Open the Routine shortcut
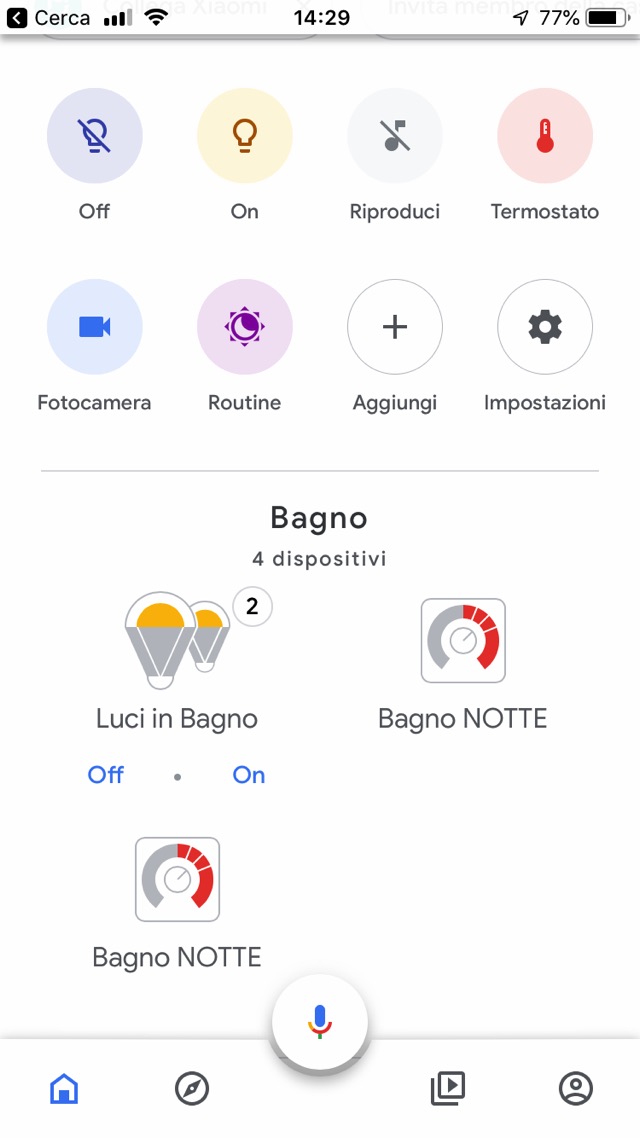The height and width of the screenshot is (1138, 640). tap(245, 327)
